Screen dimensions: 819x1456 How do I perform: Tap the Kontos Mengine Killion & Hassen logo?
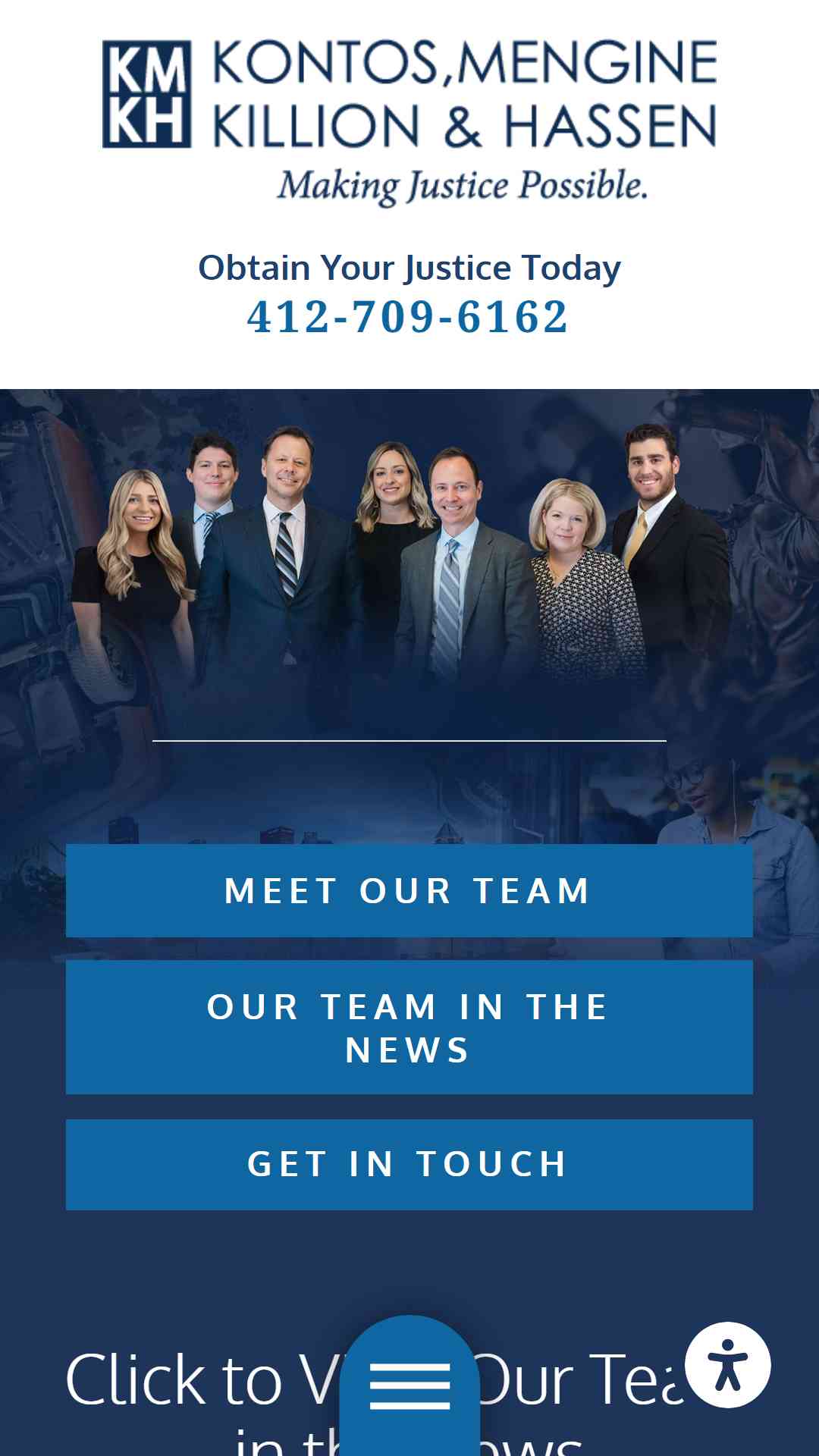point(409,121)
